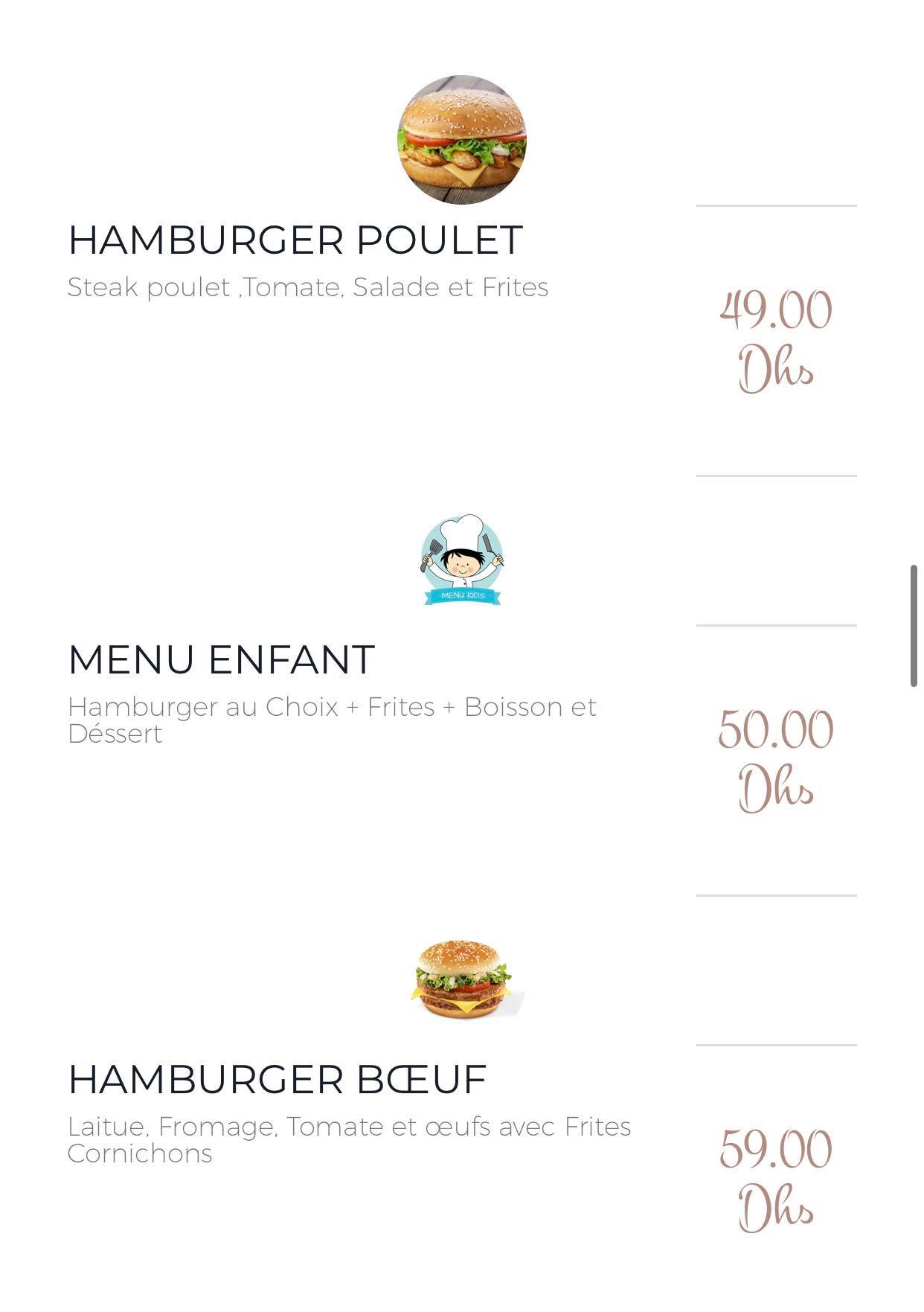This screenshot has width=924, height=1312.
Task: View the Hamburger Bœuf item
Action: (277, 1079)
